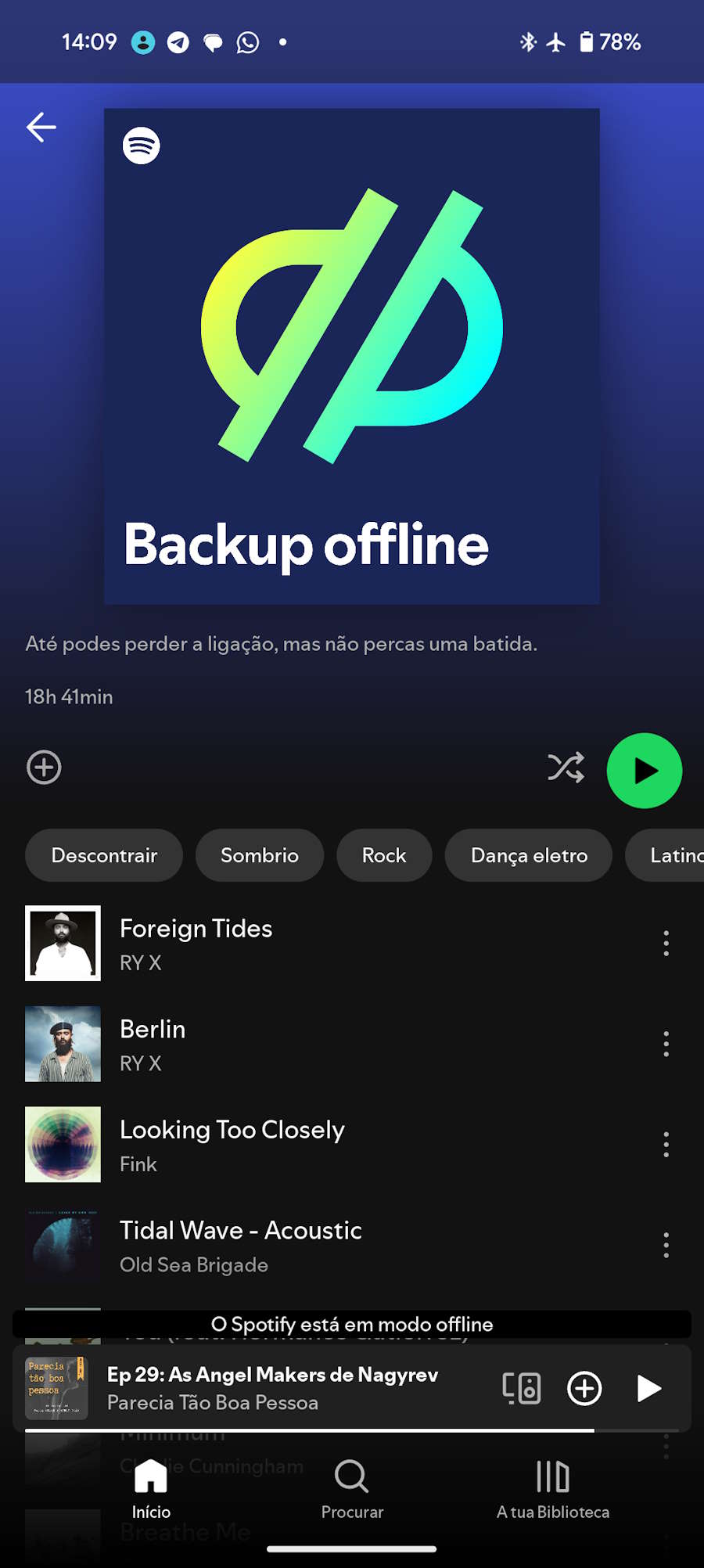This screenshot has width=704, height=1568.
Task: Add the Backup offline playlist to library
Action: 44,767
